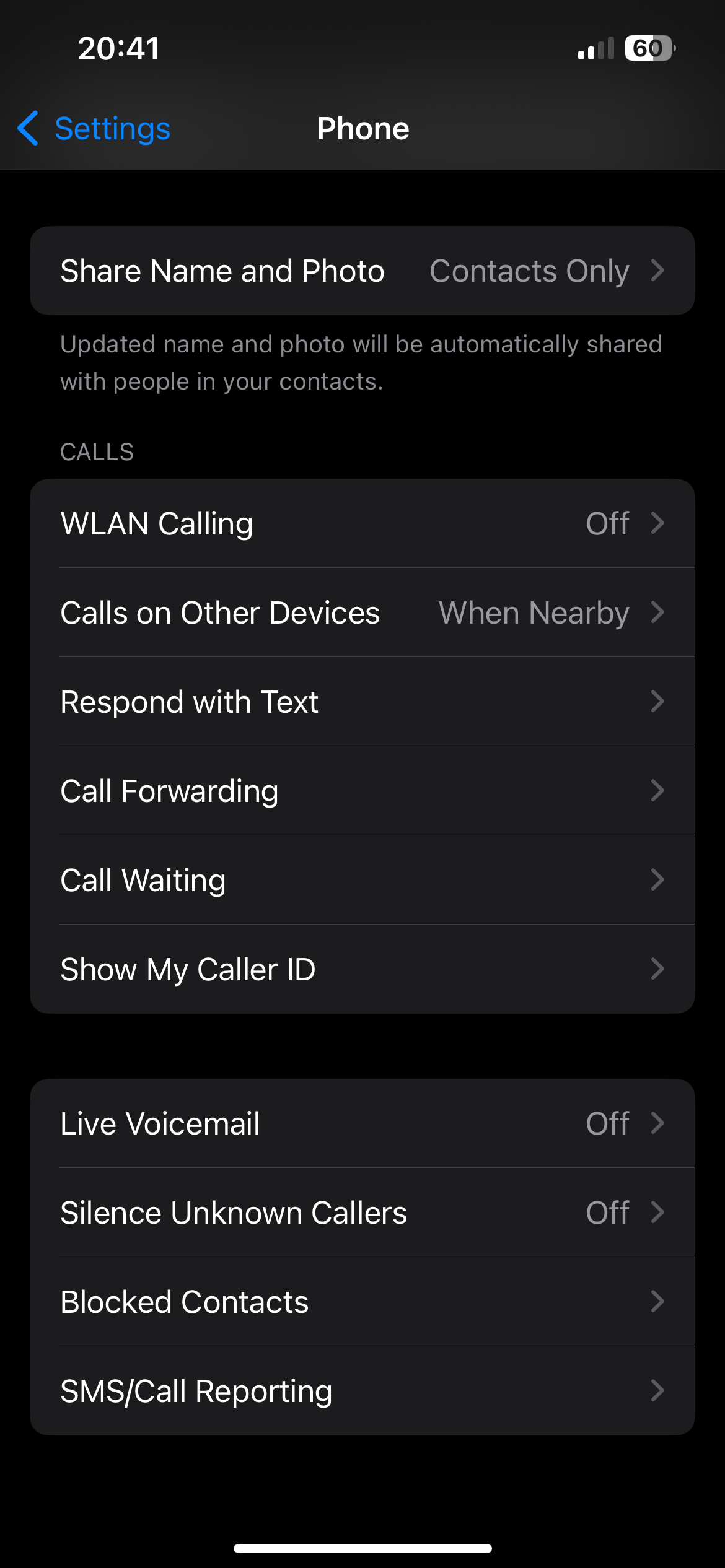This screenshot has width=725, height=1568.
Task: Open SMS/Call Reporting settings
Action: [x=362, y=1391]
